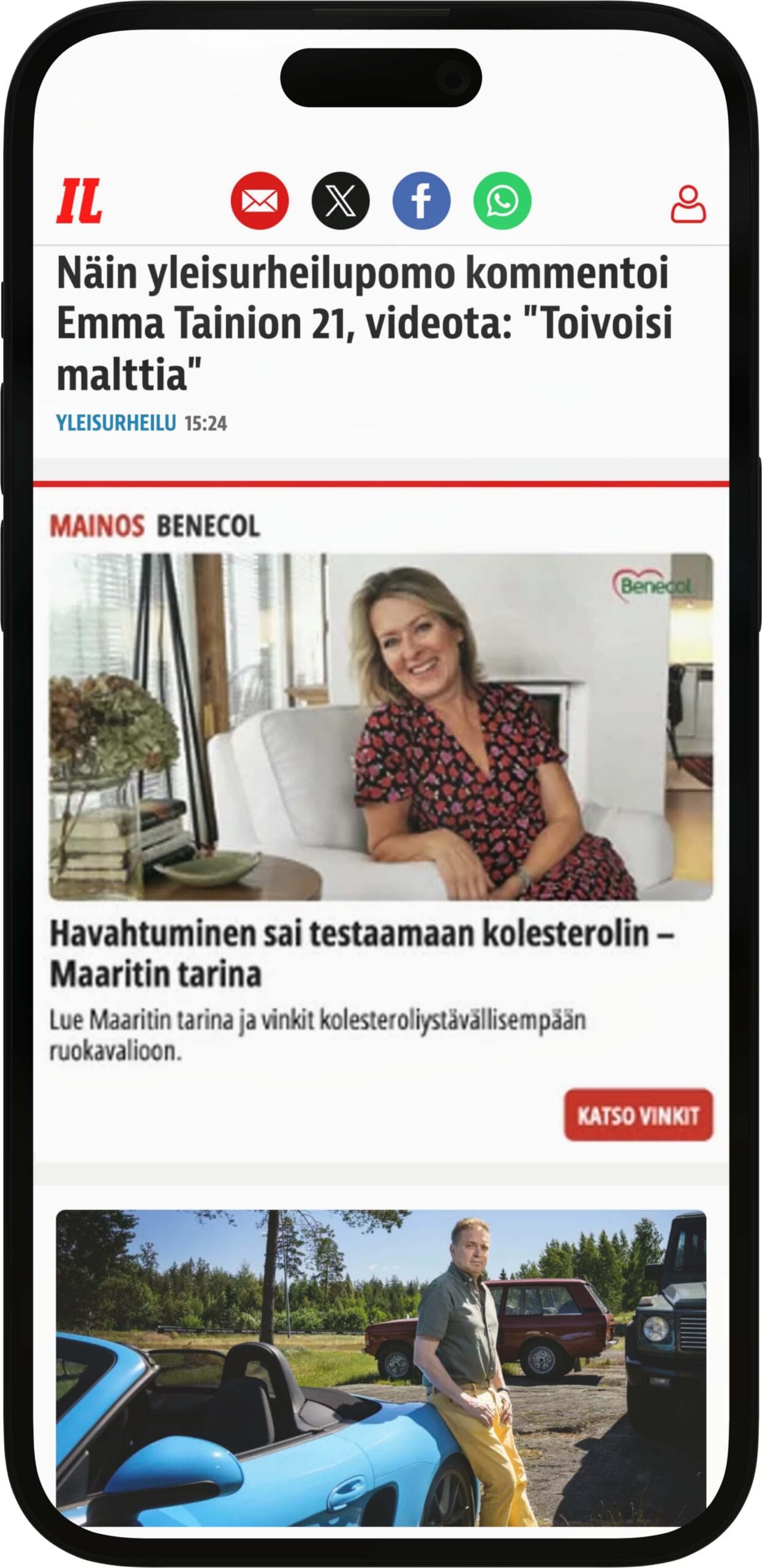Share the article via WhatsApp
This screenshot has width=762, height=1568.
502,201
